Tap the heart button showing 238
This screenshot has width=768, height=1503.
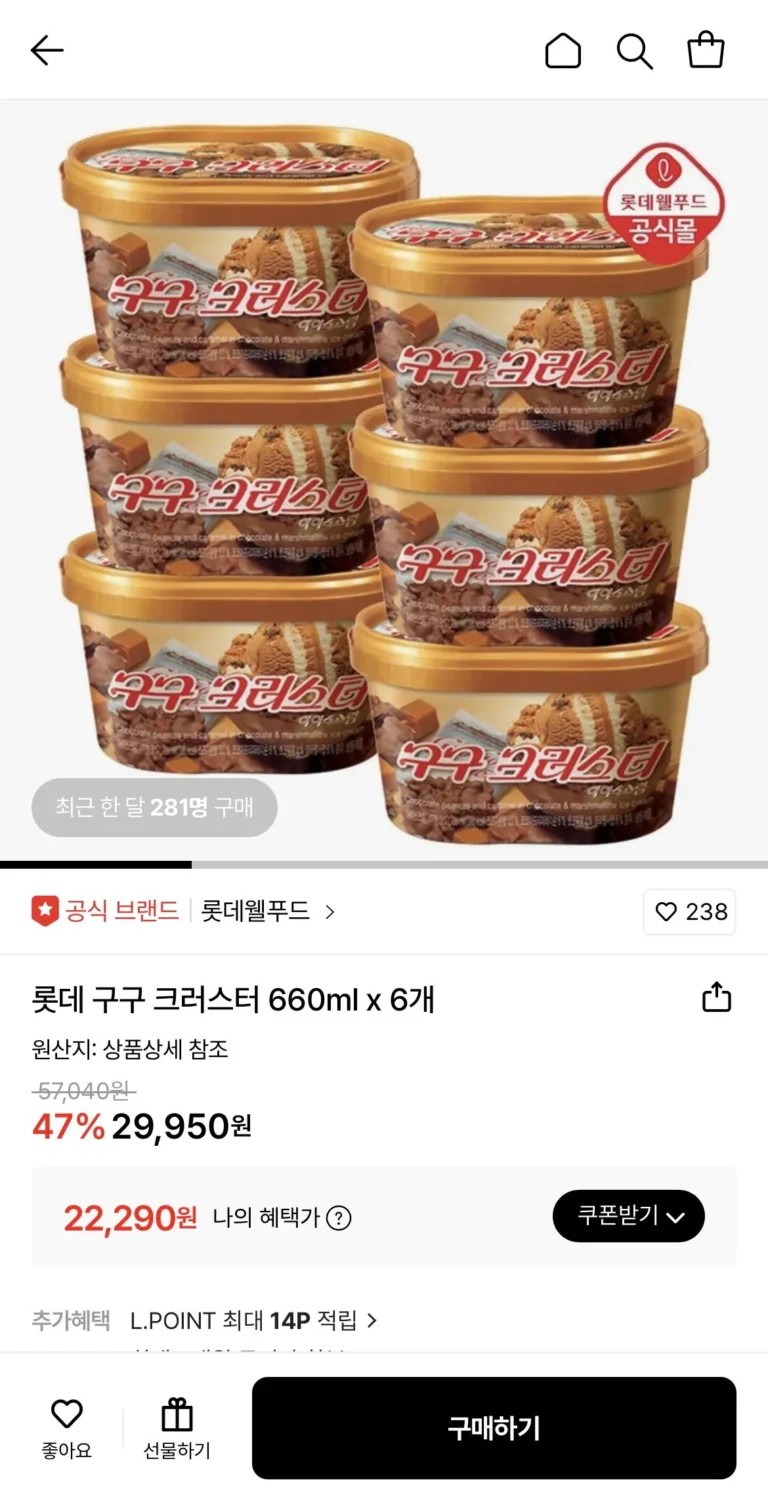pos(689,911)
